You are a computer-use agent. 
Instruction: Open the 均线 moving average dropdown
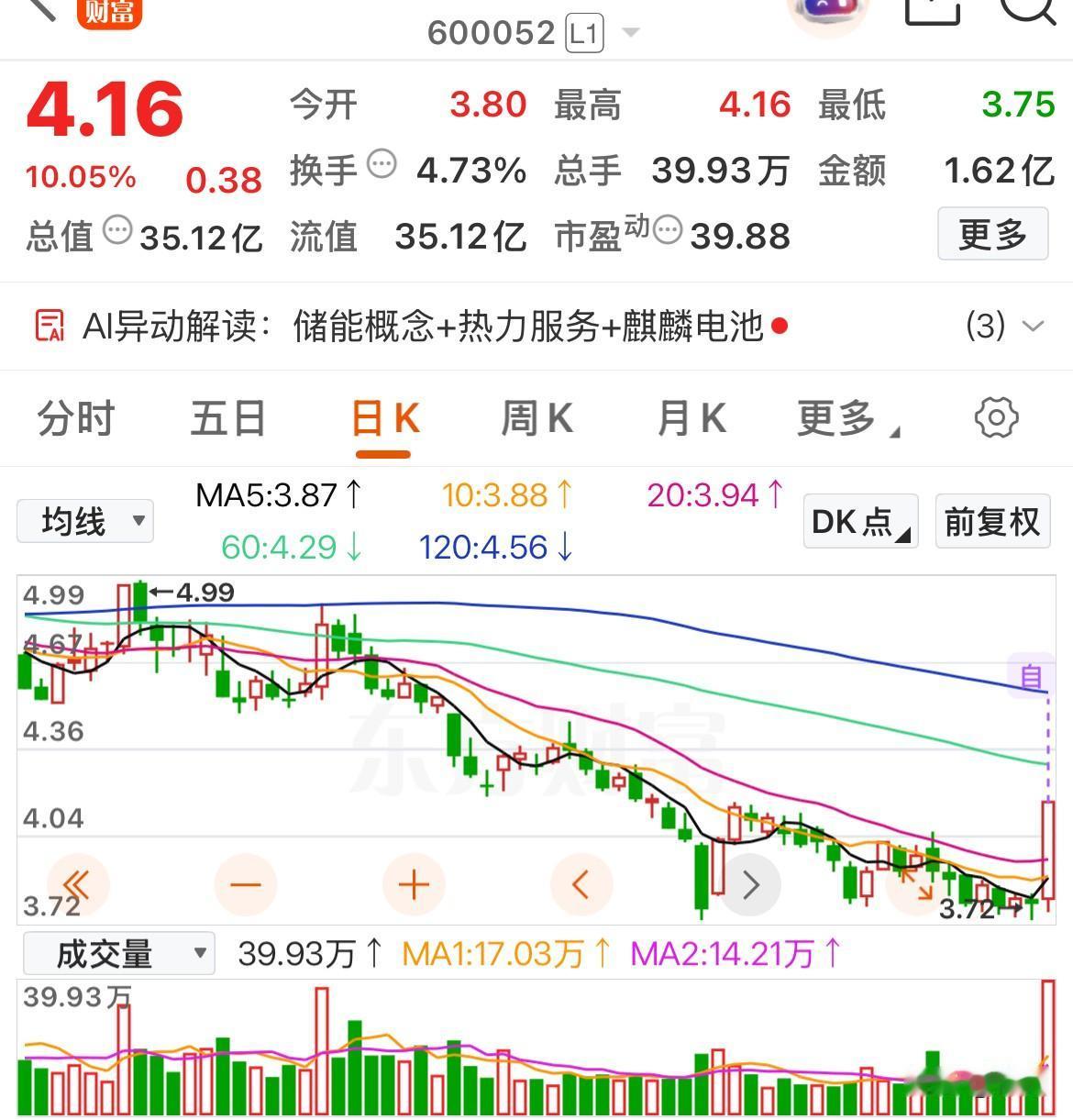[x=84, y=520]
